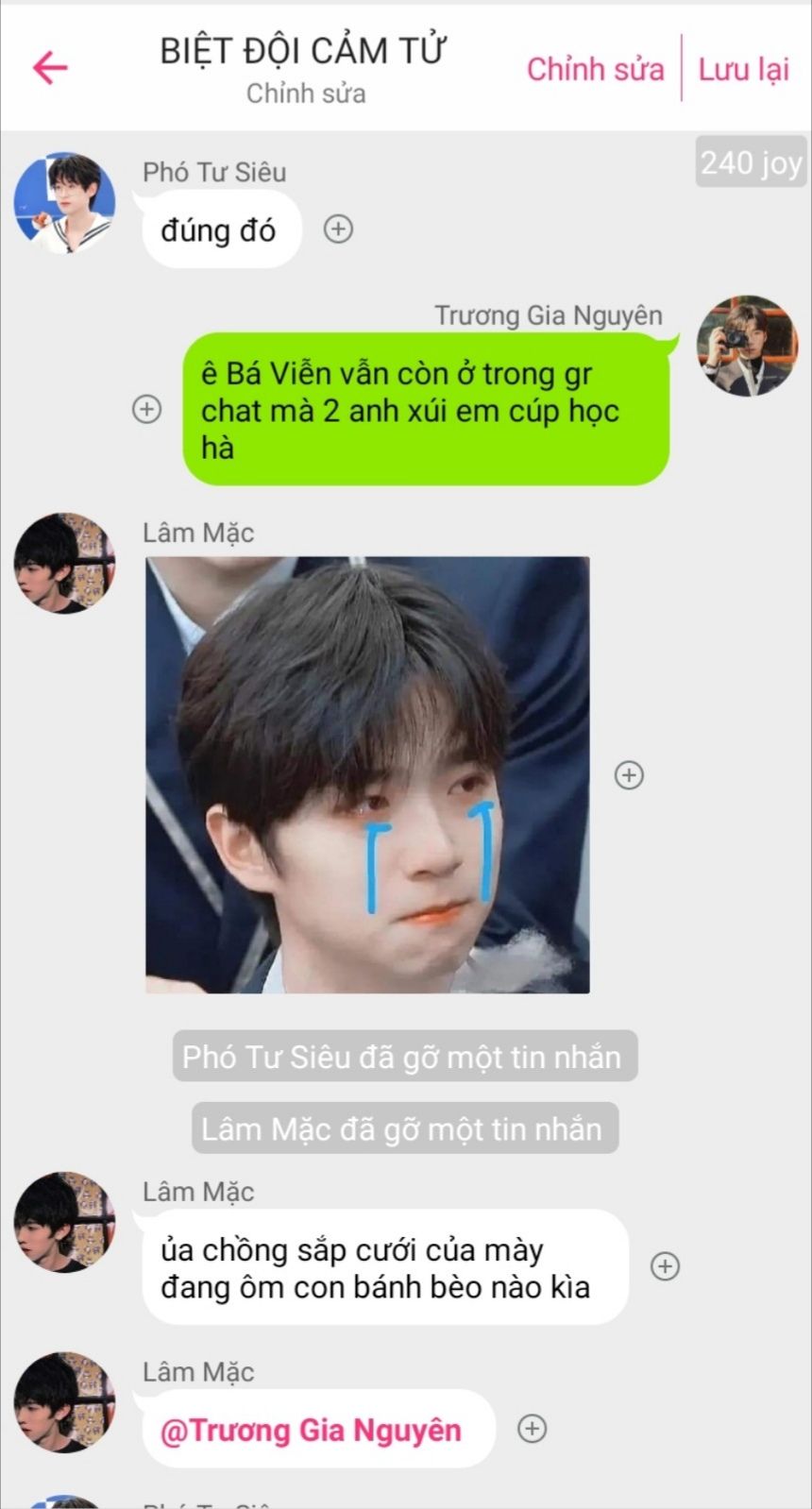
Task: Tap Trương Gia Nguyên's avatar
Action: tap(747, 345)
